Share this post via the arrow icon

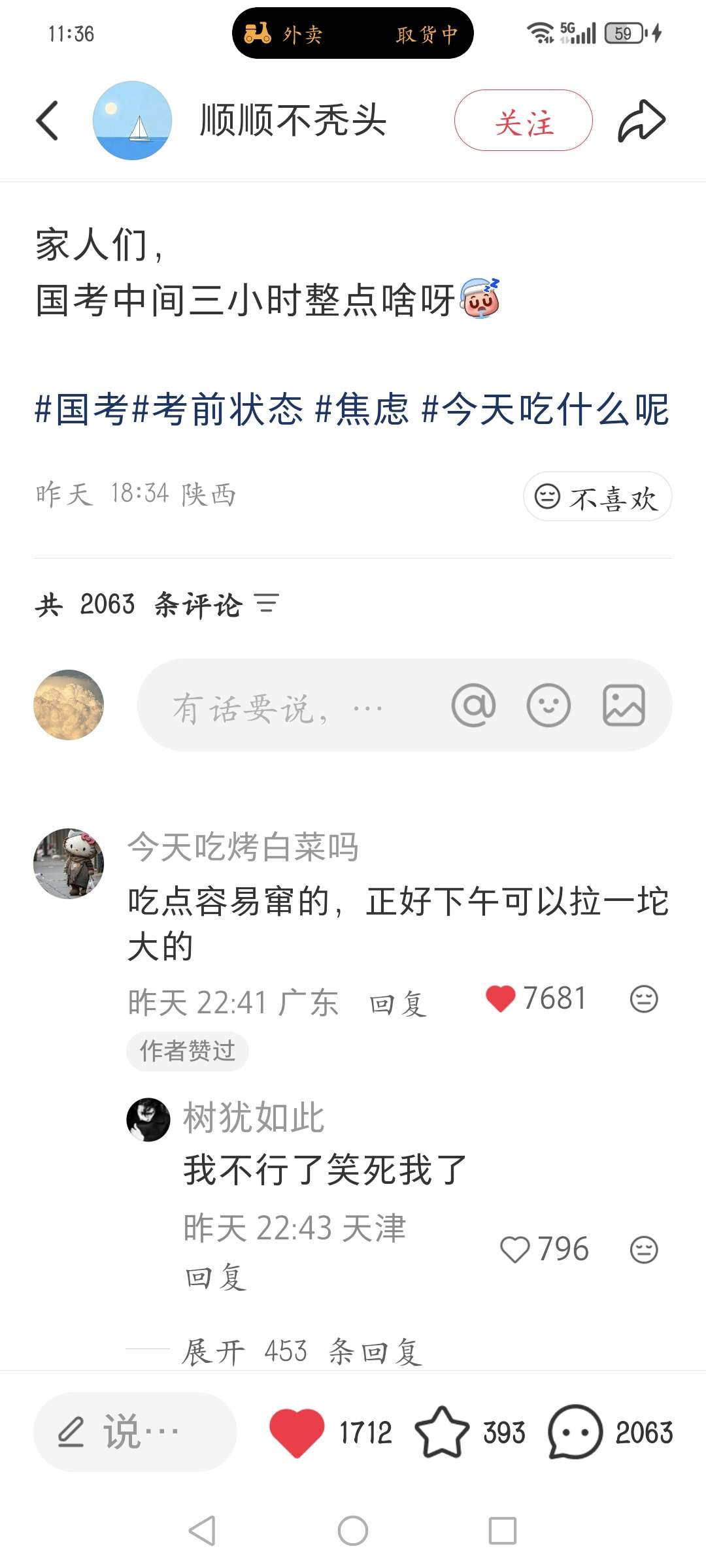pos(641,121)
